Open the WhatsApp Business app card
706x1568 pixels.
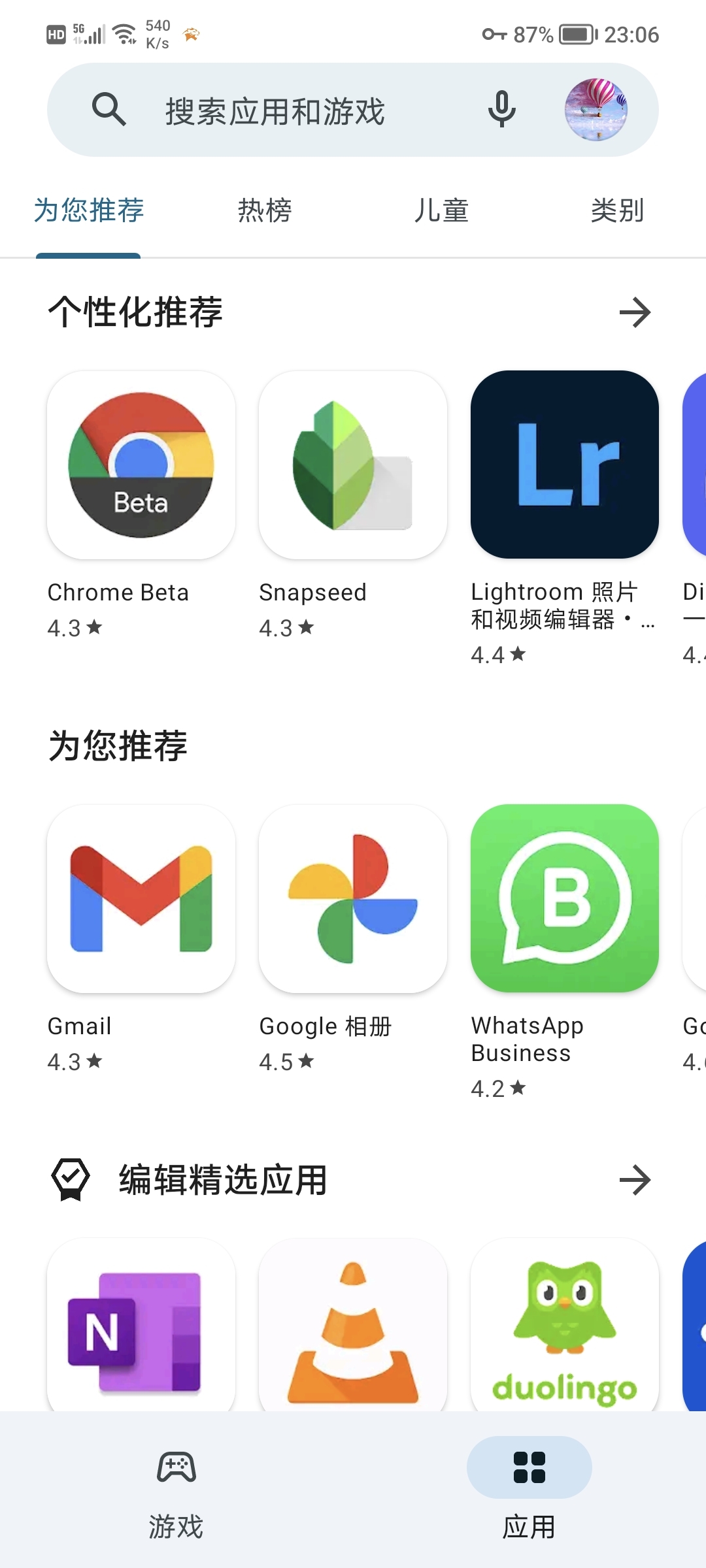pos(565,899)
